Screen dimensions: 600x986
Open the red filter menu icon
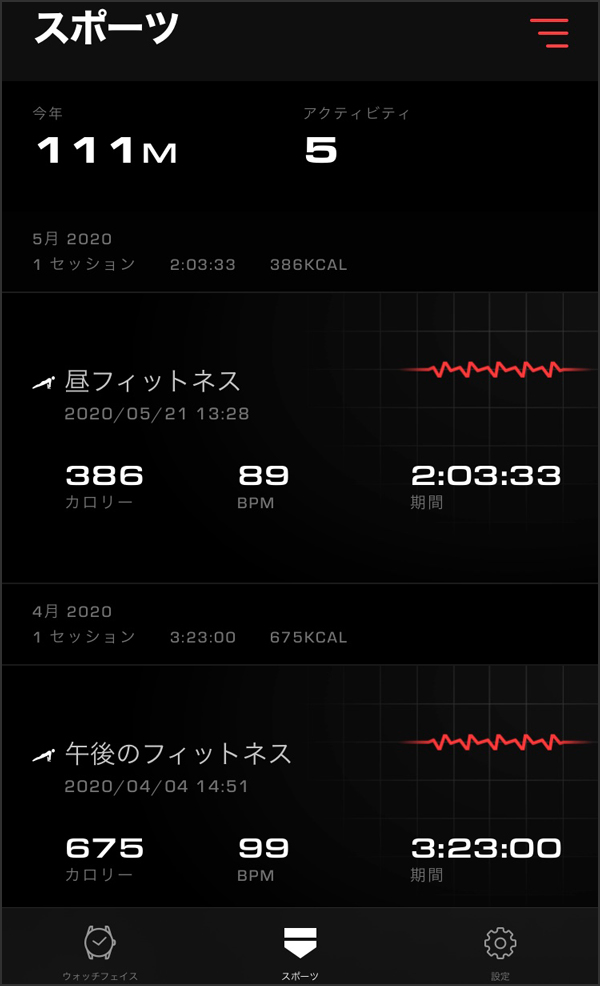[549, 33]
